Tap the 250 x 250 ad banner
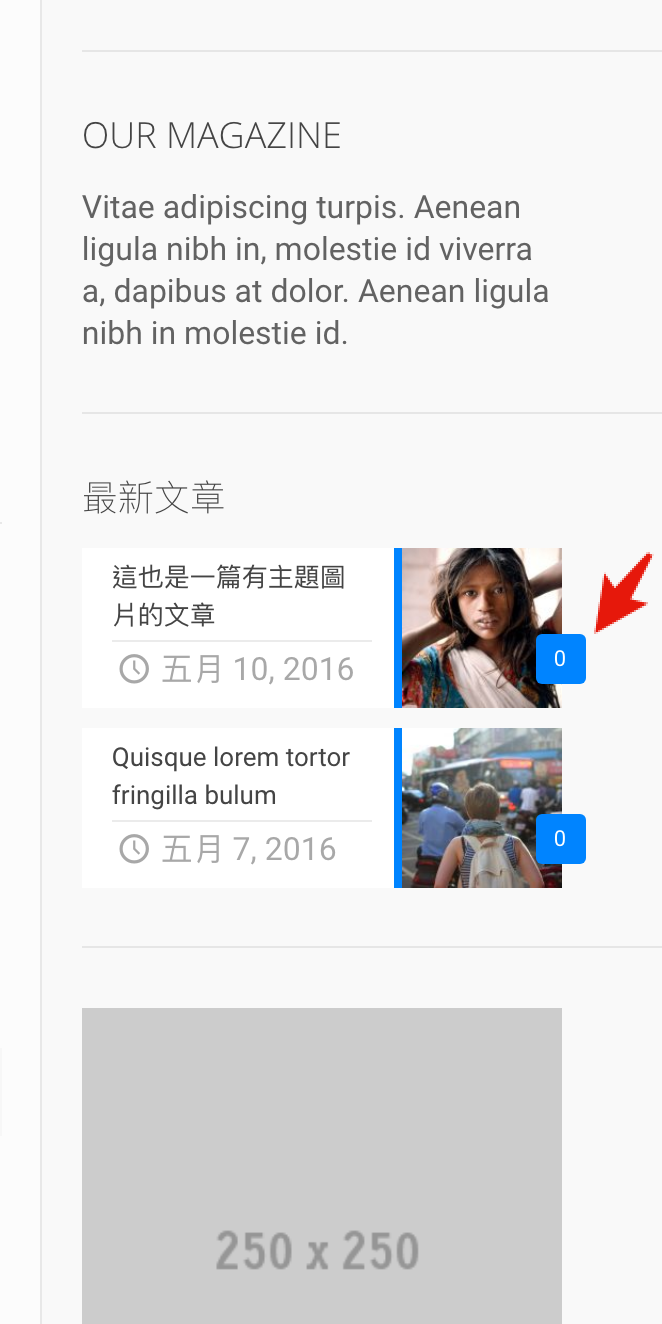Image resolution: width=662 pixels, height=1324 pixels. [x=321, y=1165]
